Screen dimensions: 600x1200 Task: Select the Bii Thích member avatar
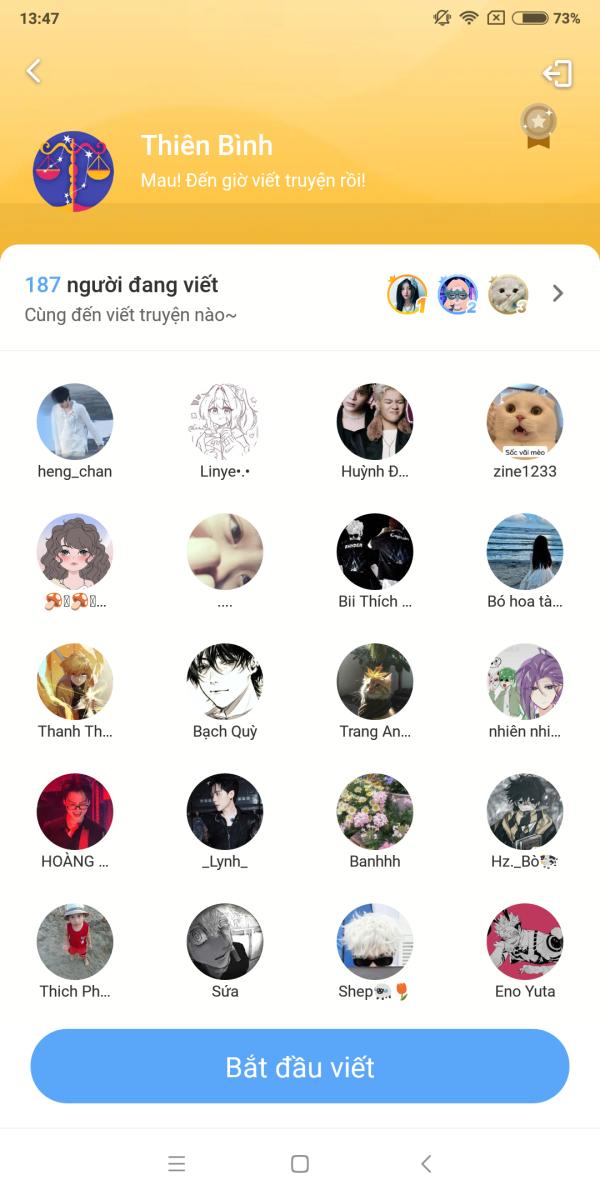pos(375,551)
